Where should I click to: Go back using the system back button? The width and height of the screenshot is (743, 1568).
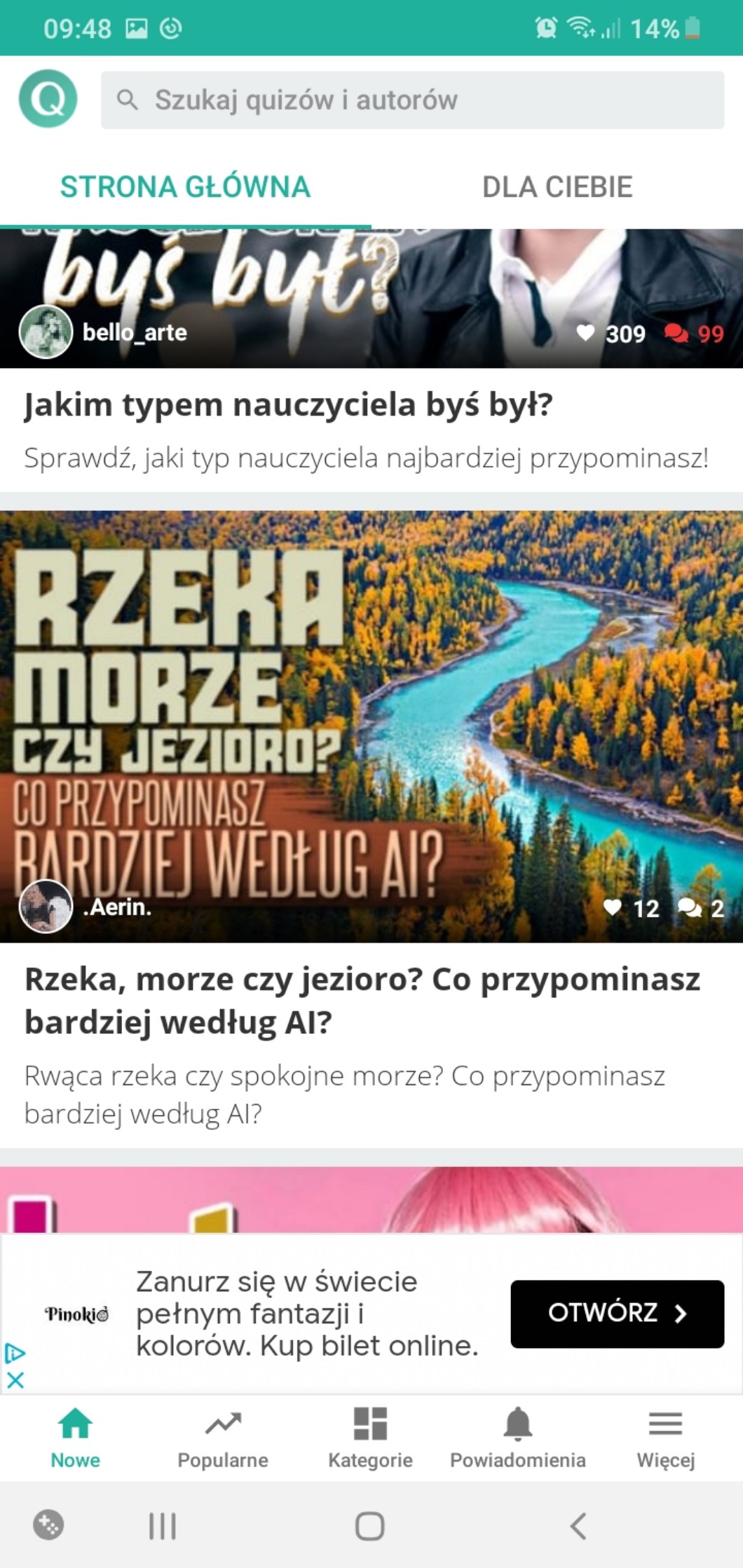tap(578, 1526)
